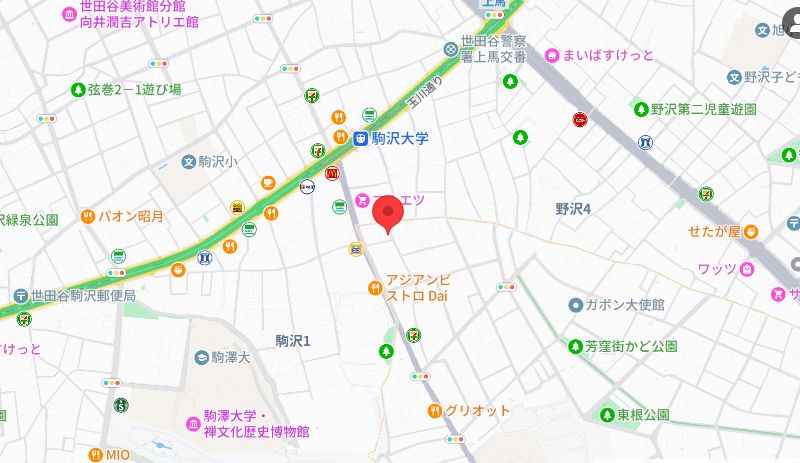Select the 駒沢小 school marker
The image size is (800, 463).
(x=188, y=160)
